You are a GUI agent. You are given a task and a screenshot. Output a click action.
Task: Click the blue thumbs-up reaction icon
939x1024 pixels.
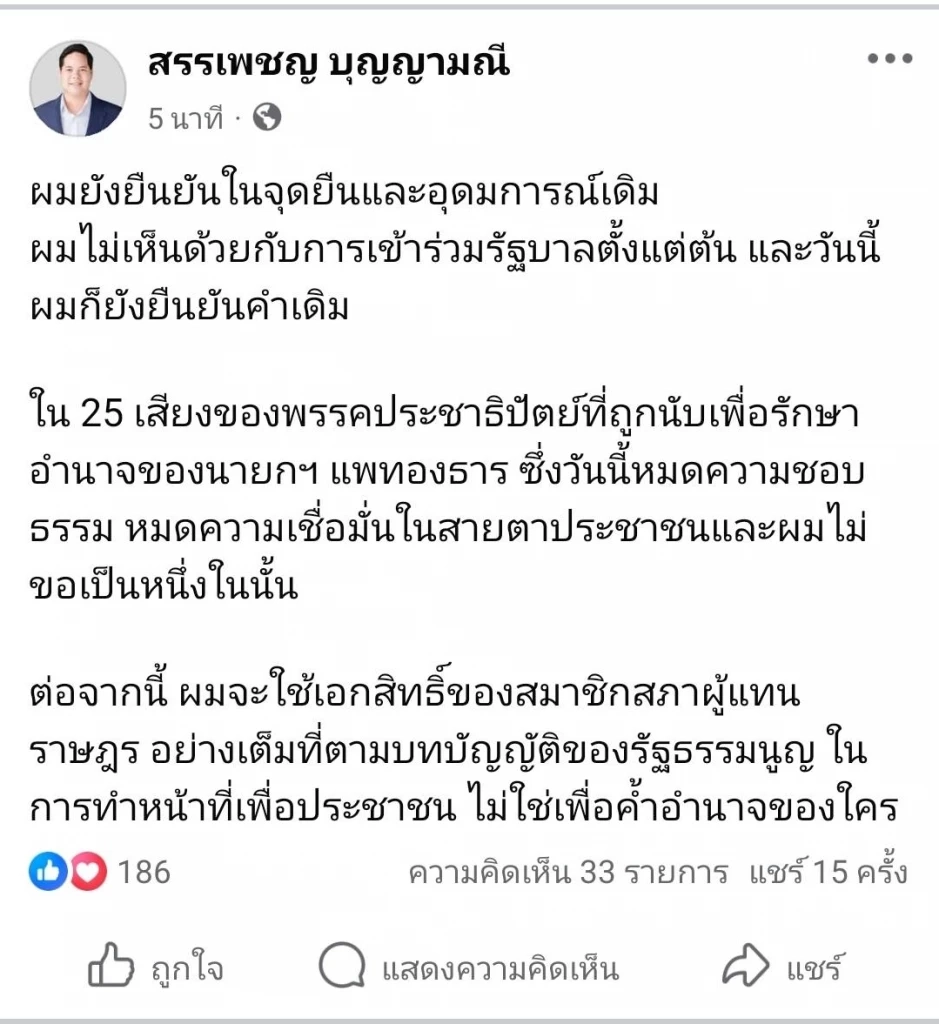46,872
